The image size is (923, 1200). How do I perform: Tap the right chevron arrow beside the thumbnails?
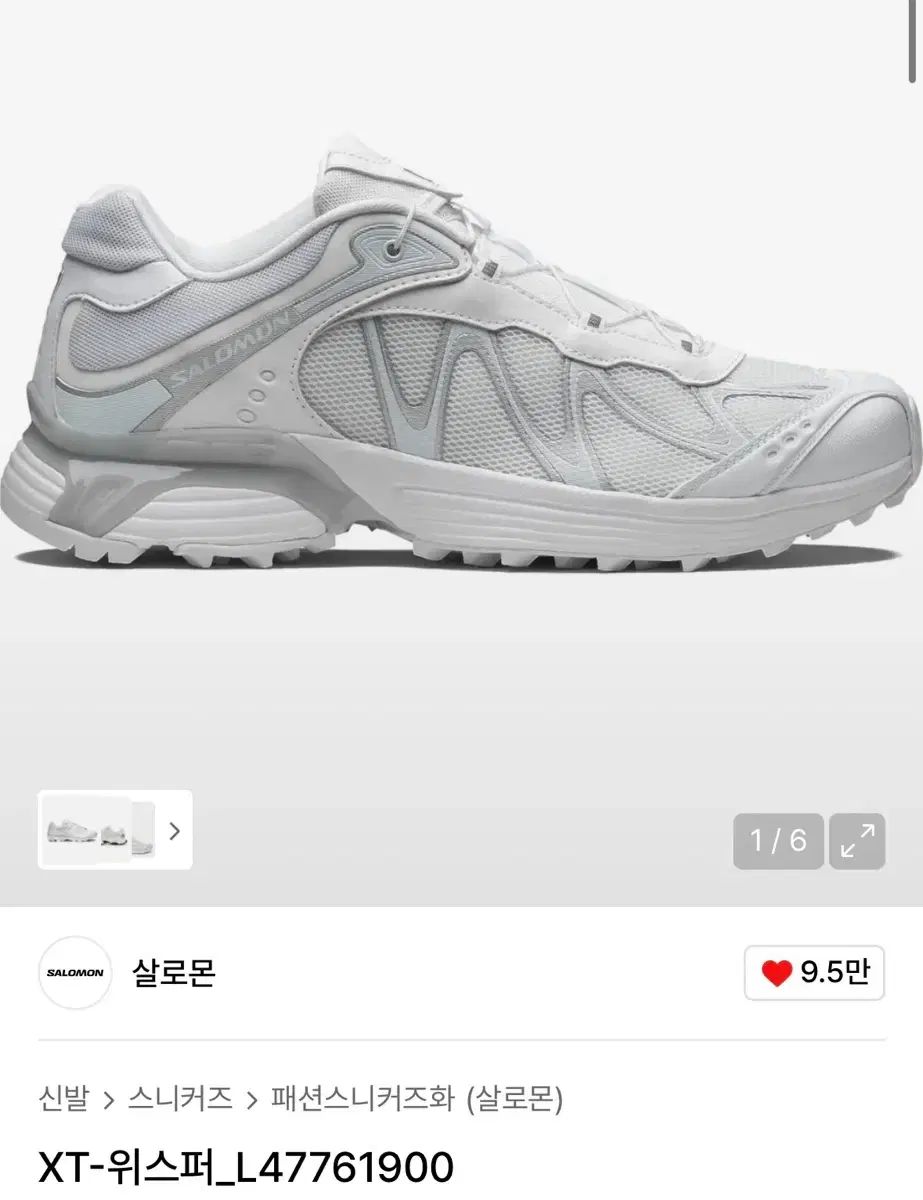pyautogui.click(x=175, y=831)
